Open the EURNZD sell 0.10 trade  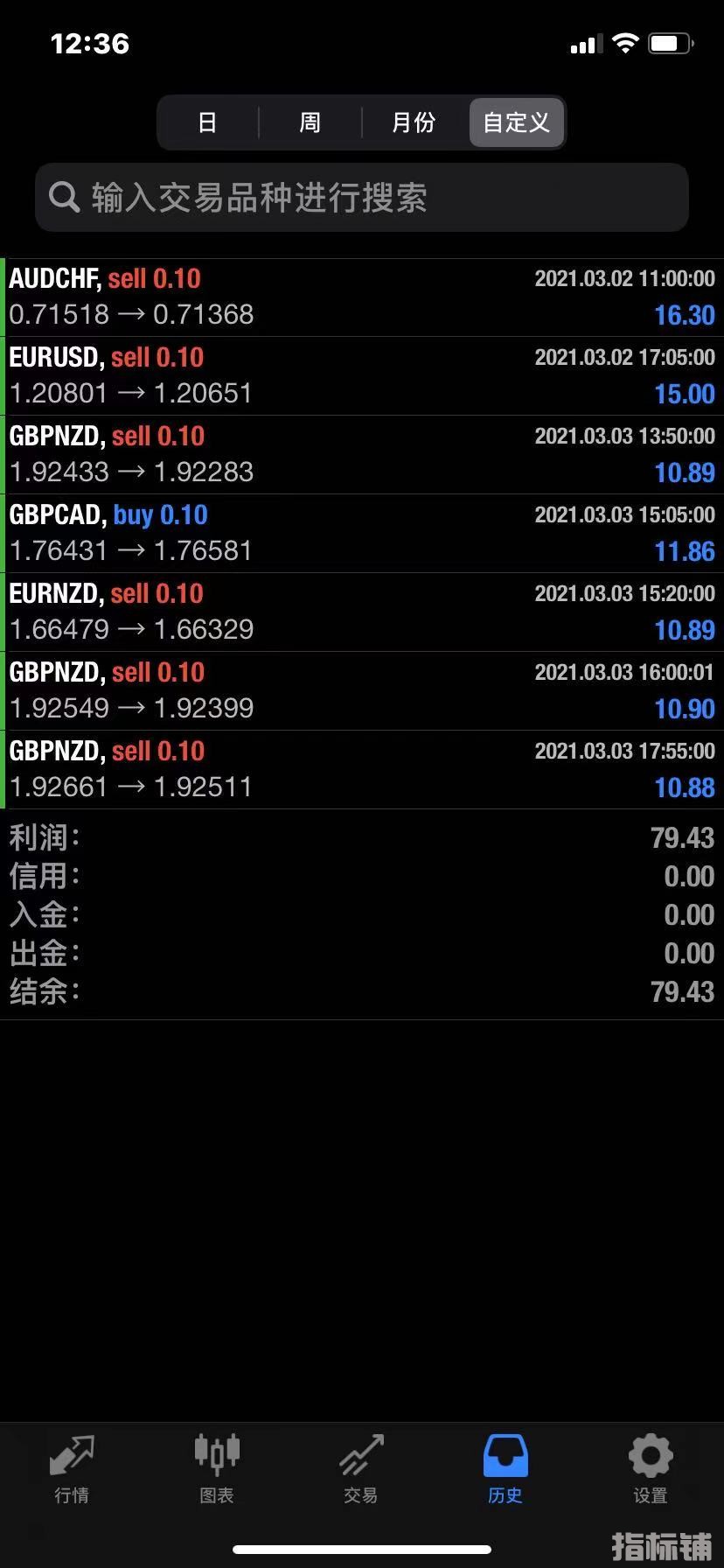[362, 612]
